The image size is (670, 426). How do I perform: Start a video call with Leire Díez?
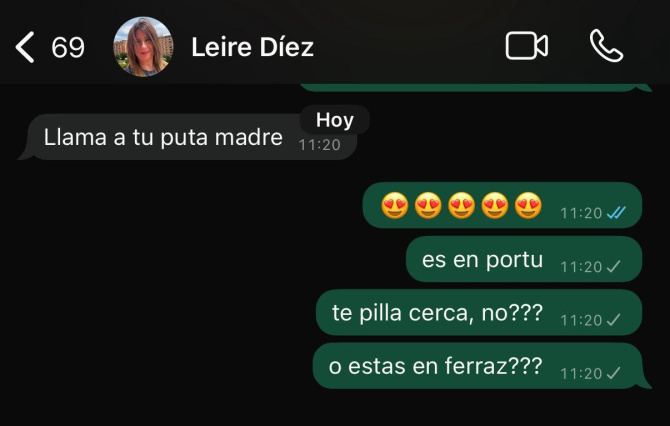click(526, 46)
